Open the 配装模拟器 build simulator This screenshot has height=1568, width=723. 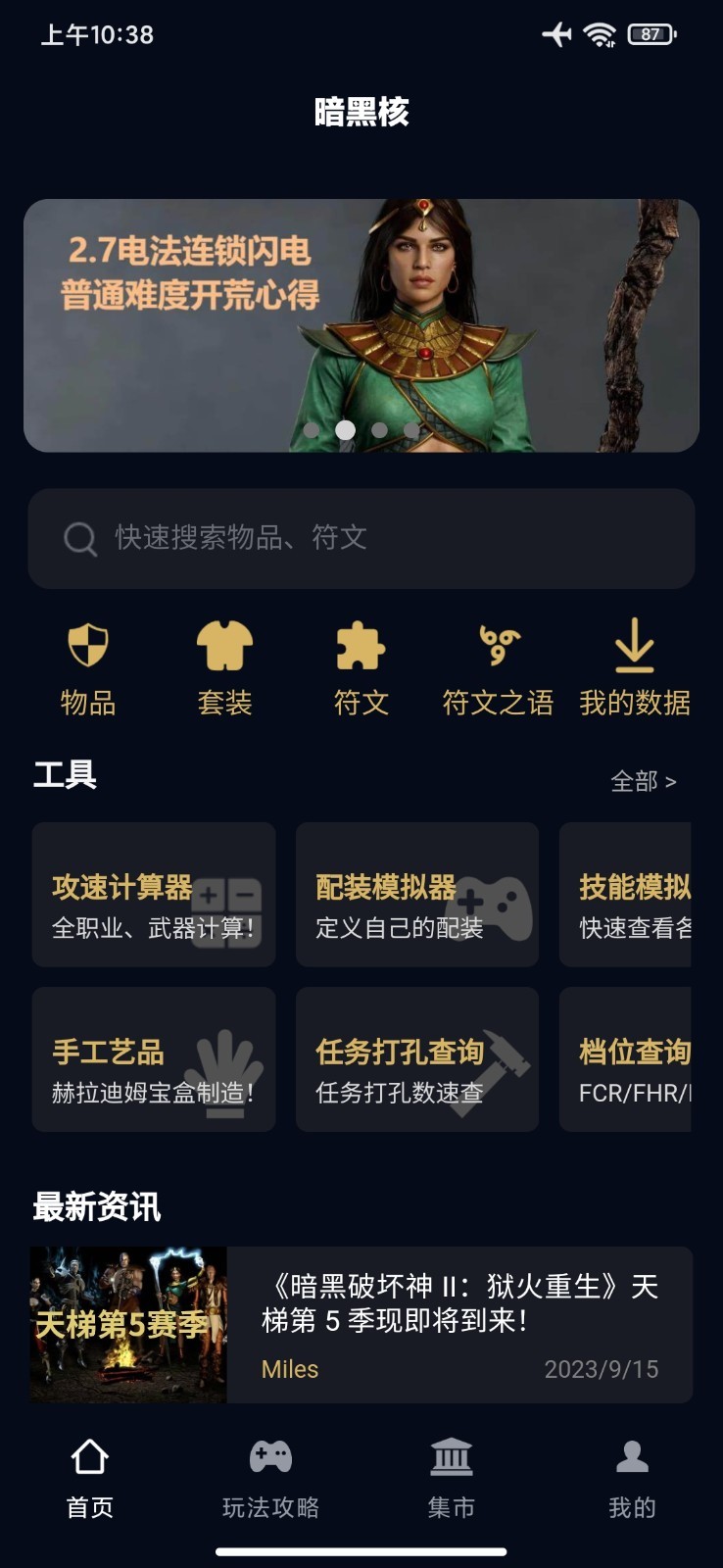click(x=417, y=895)
